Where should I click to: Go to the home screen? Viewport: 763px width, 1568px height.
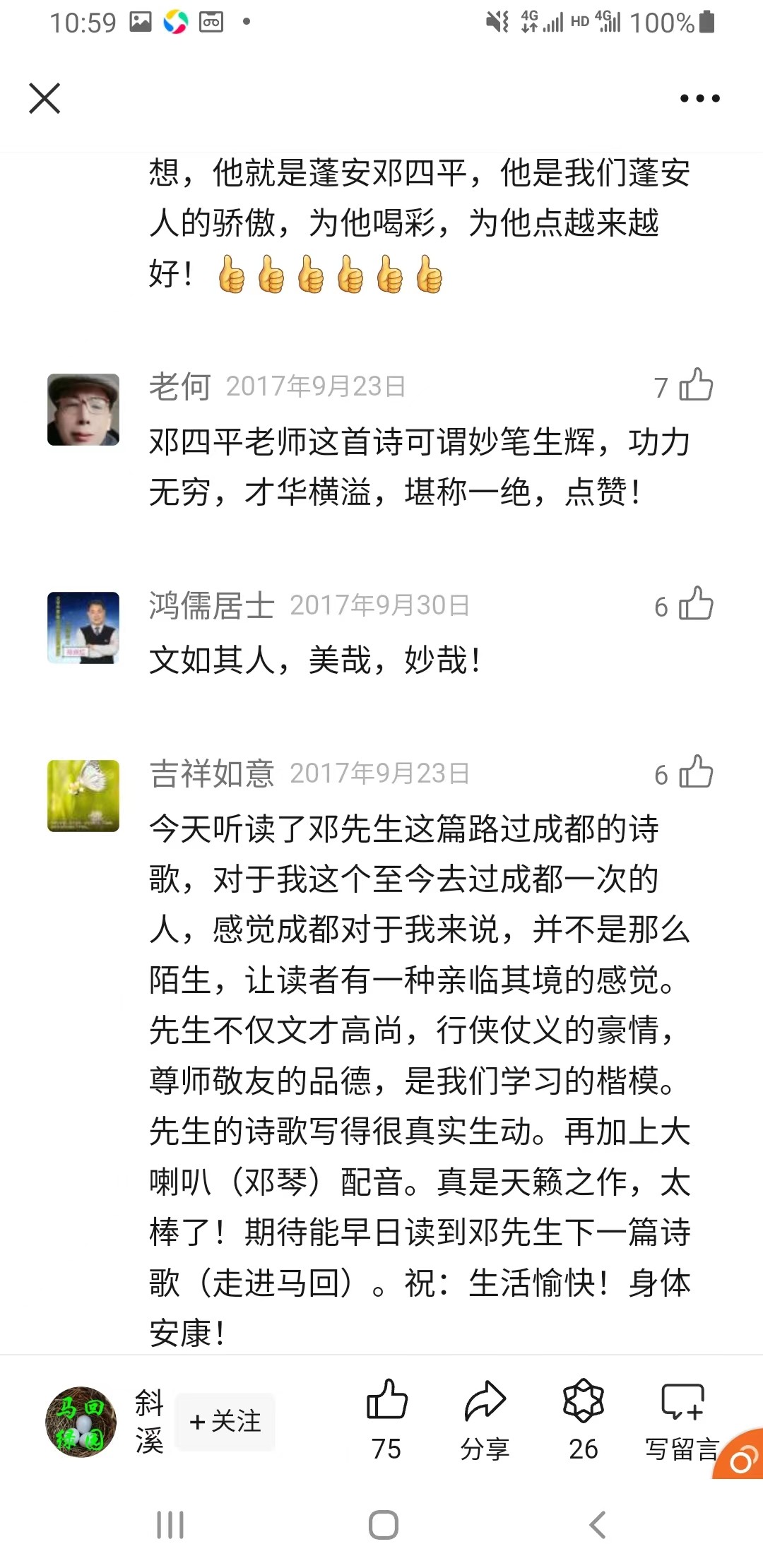(x=383, y=1525)
